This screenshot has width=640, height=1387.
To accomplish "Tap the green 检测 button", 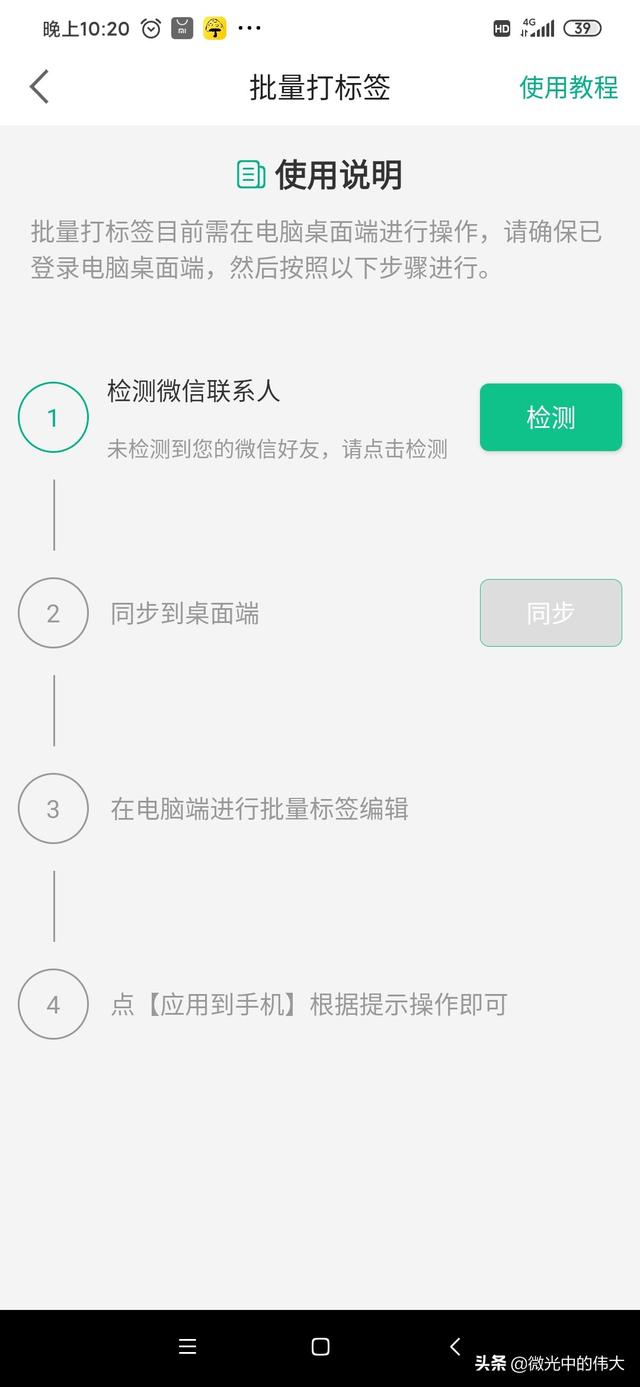I will pos(550,417).
